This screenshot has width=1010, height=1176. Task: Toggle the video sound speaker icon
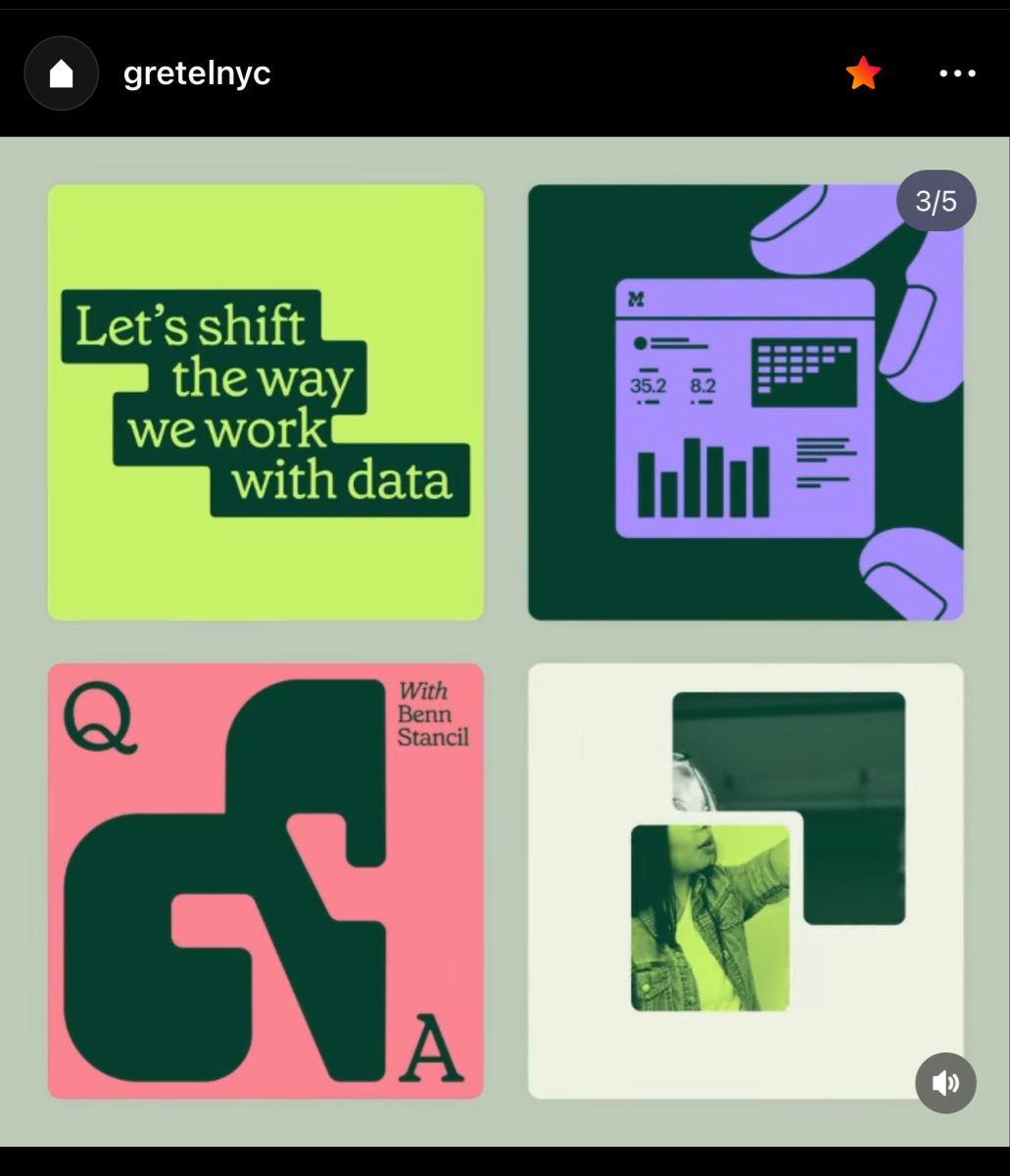click(x=945, y=1082)
